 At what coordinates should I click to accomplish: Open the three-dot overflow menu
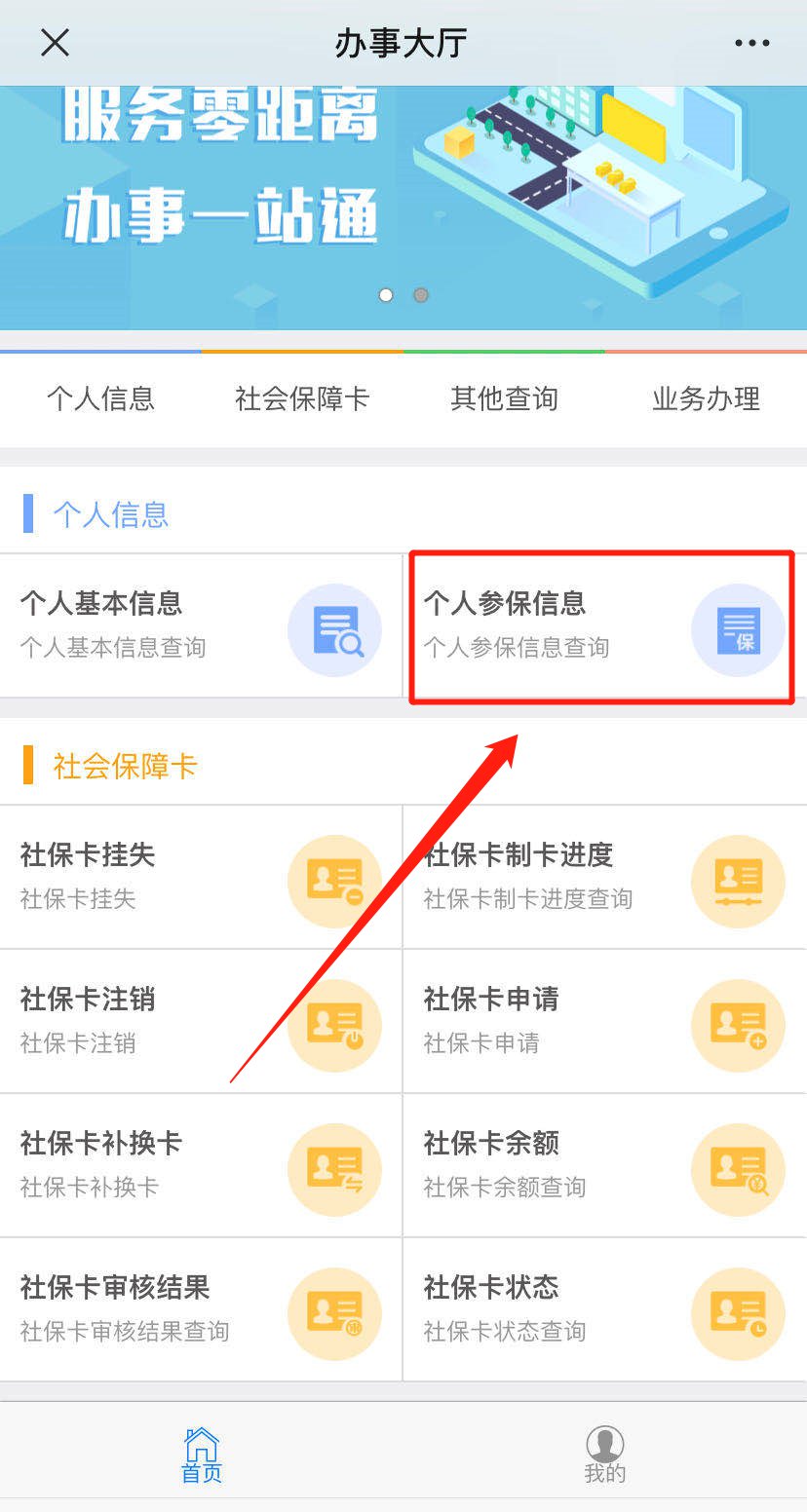(x=751, y=43)
